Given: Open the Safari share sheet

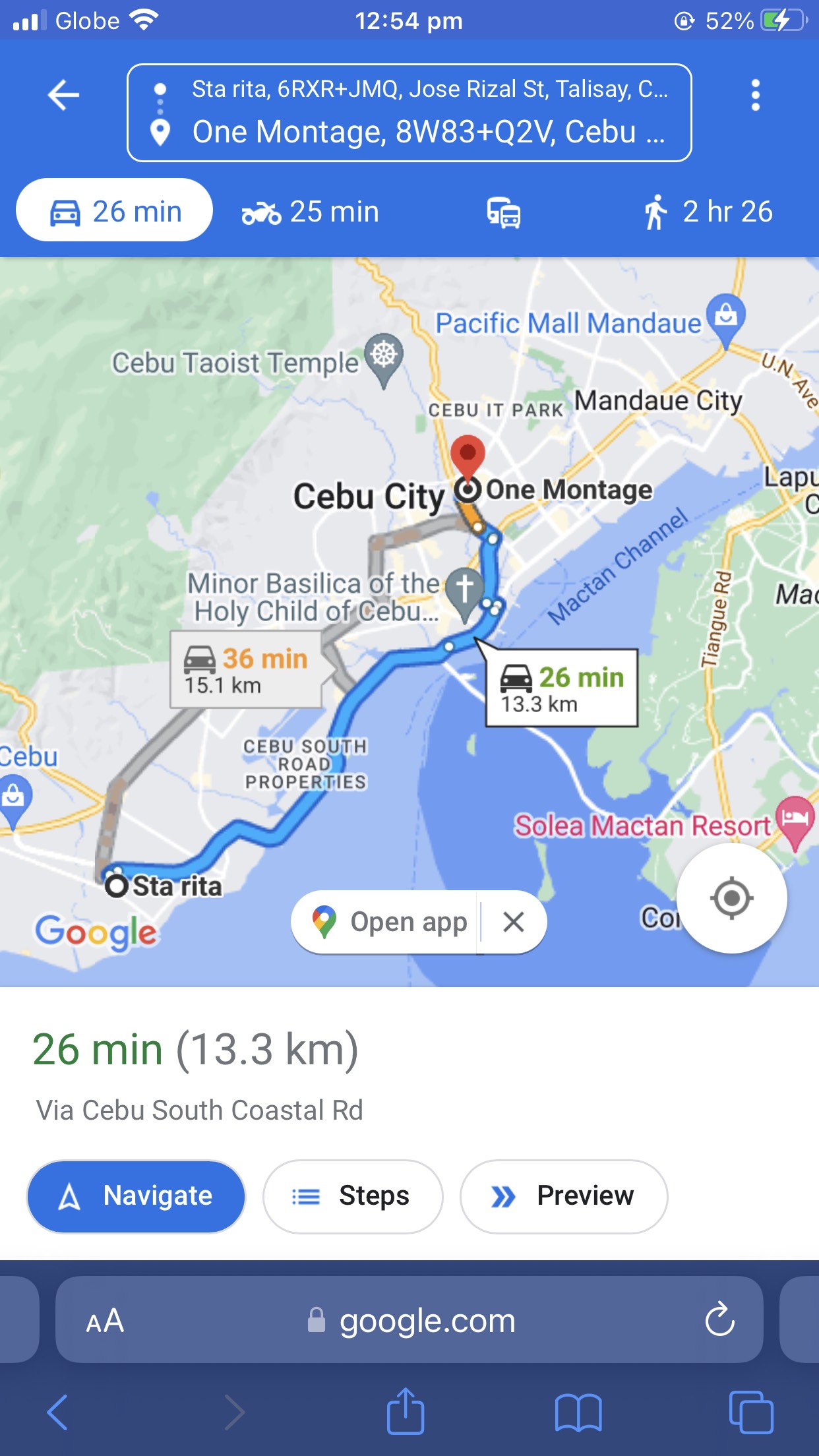Looking at the screenshot, I should [405, 1412].
